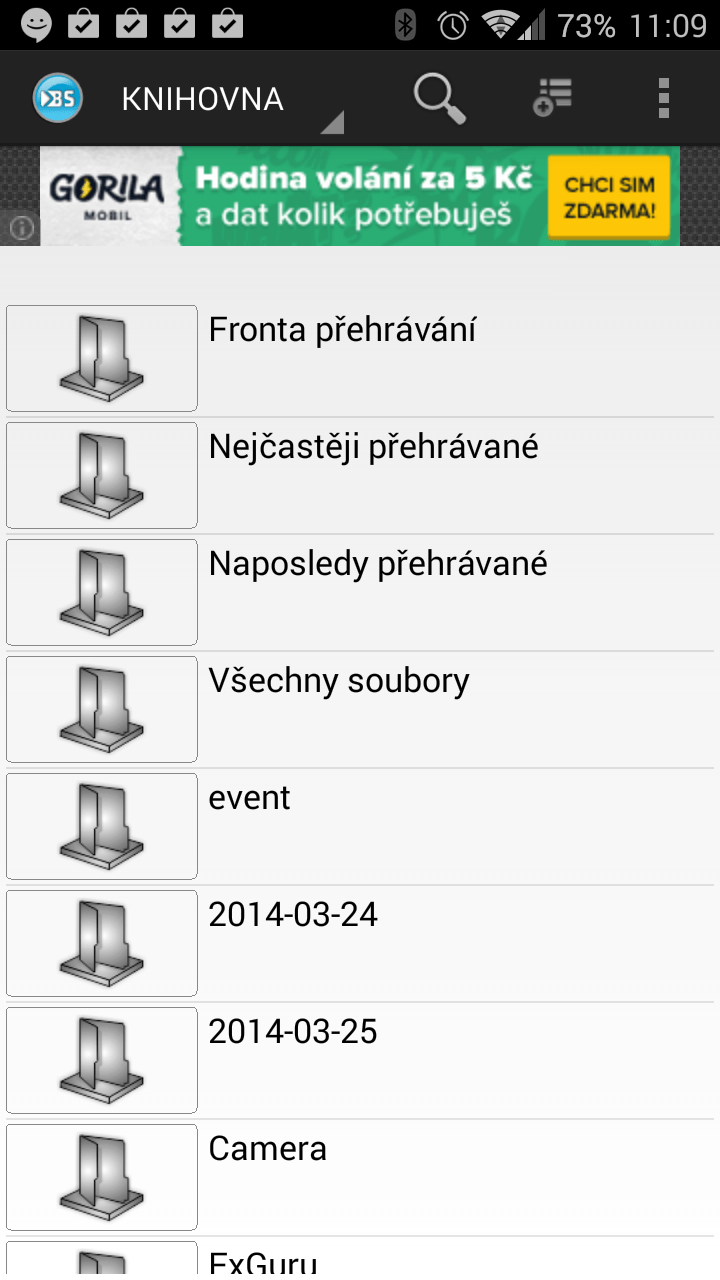Expand the KNIHOVNA dropdown
This screenshot has height=1280, width=720.
pos(232,99)
